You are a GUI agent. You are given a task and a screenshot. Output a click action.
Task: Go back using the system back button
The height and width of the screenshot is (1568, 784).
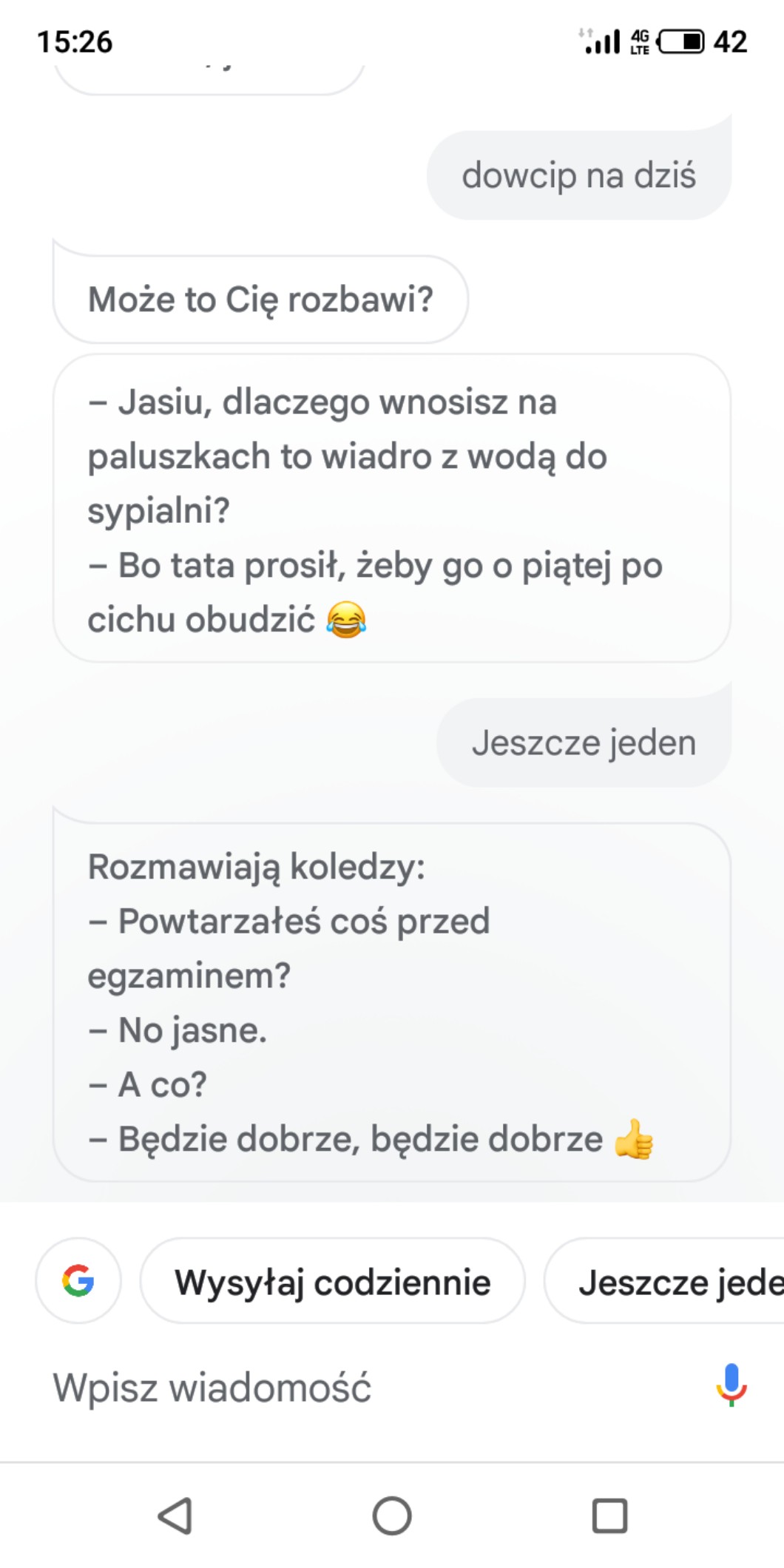(x=176, y=1515)
